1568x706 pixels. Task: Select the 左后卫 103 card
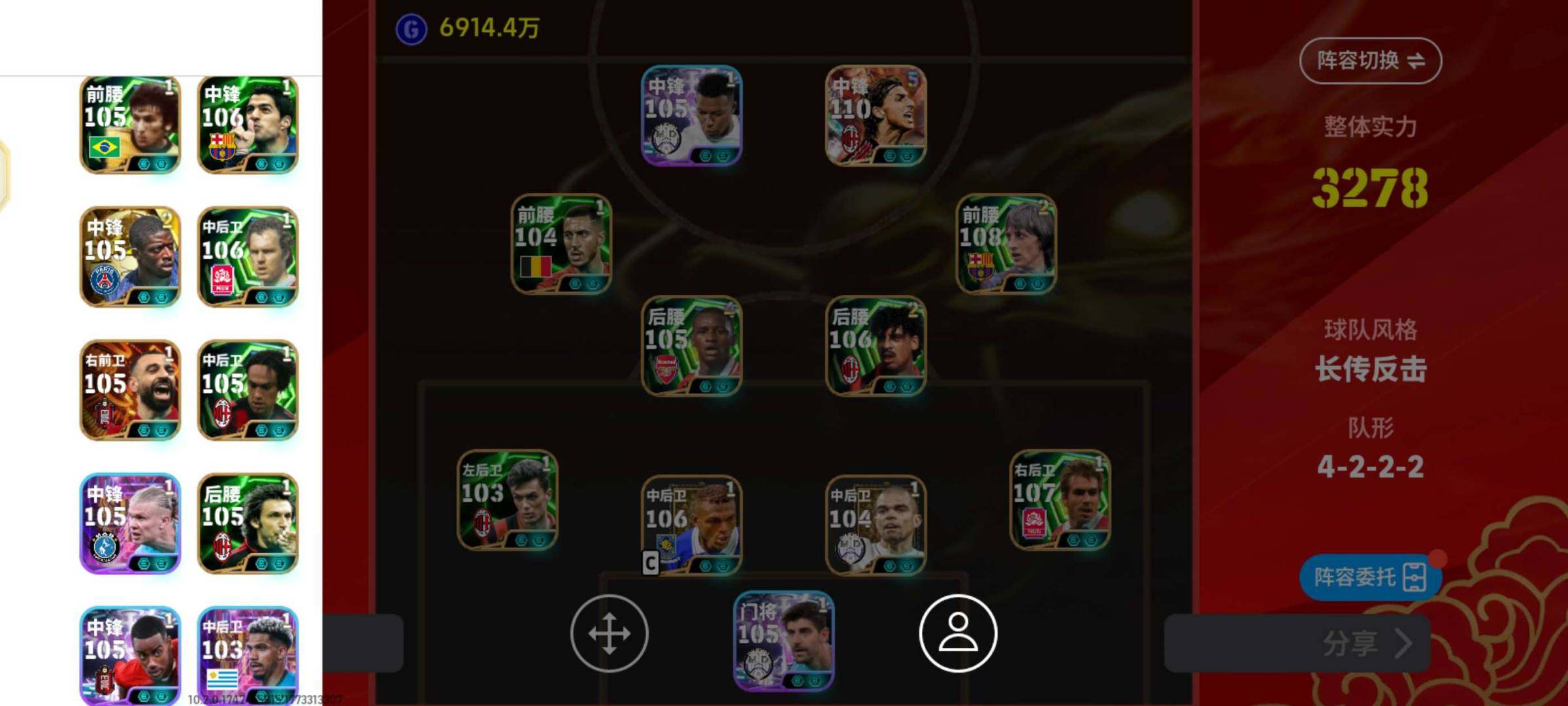point(508,500)
